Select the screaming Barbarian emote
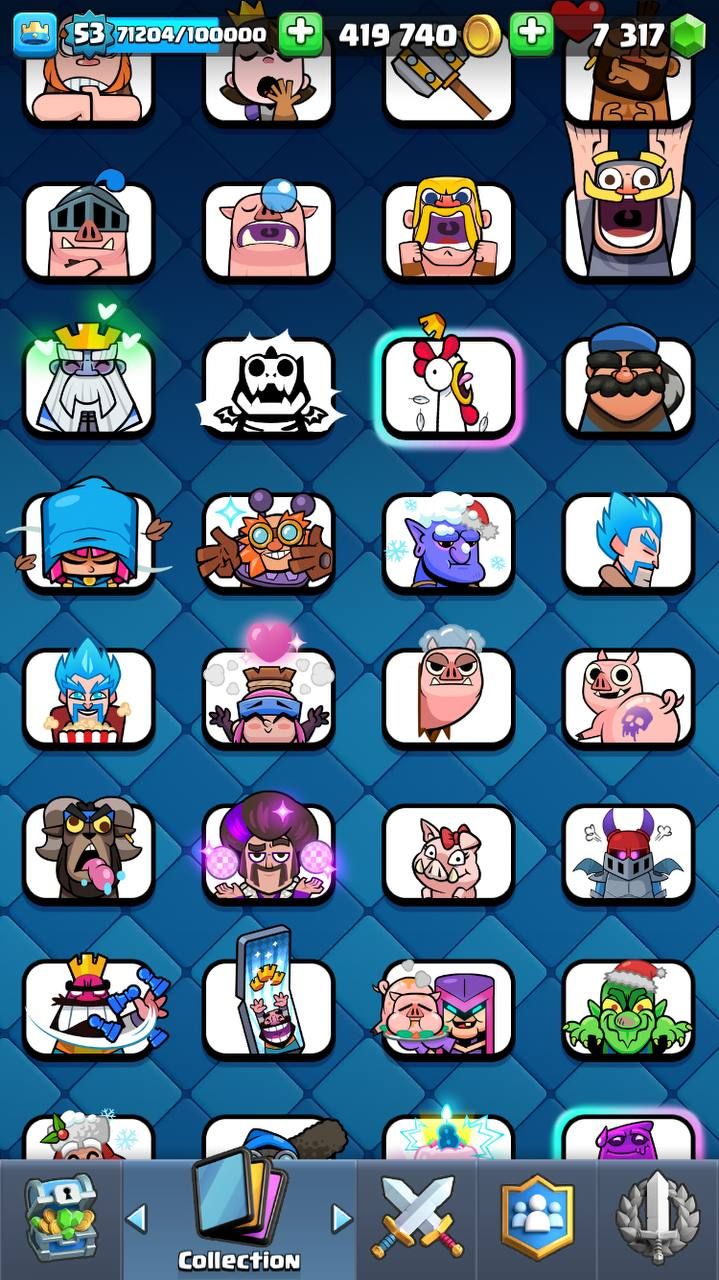Image resolution: width=719 pixels, height=1280 pixels. click(448, 230)
